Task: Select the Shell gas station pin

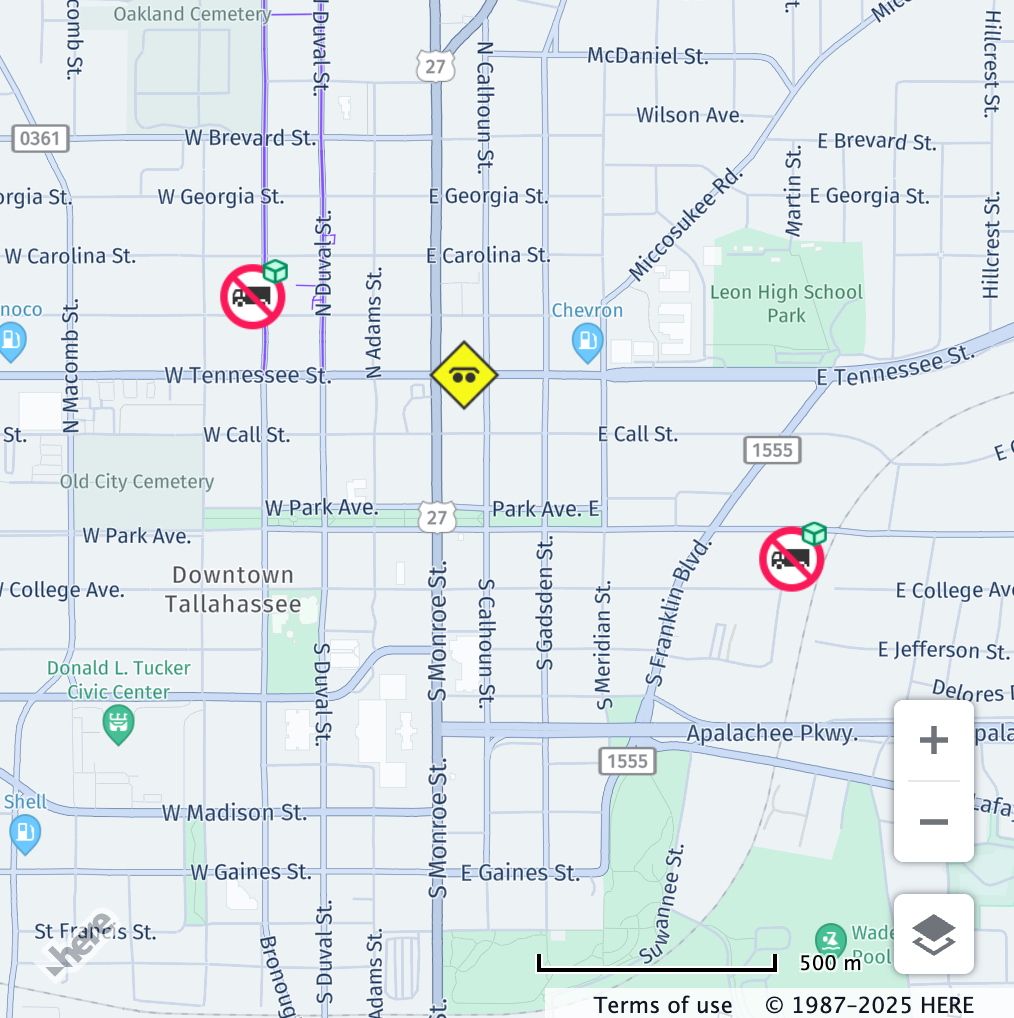Action: click(25, 833)
